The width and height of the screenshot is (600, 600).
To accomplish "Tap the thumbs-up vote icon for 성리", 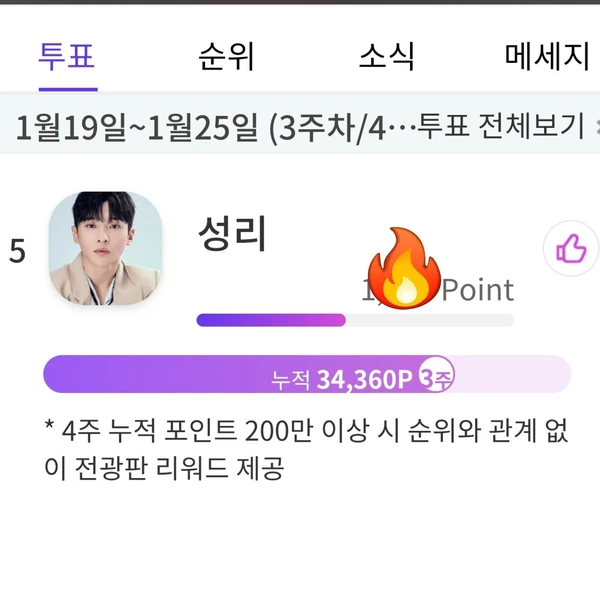I will pyautogui.click(x=571, y=249).
